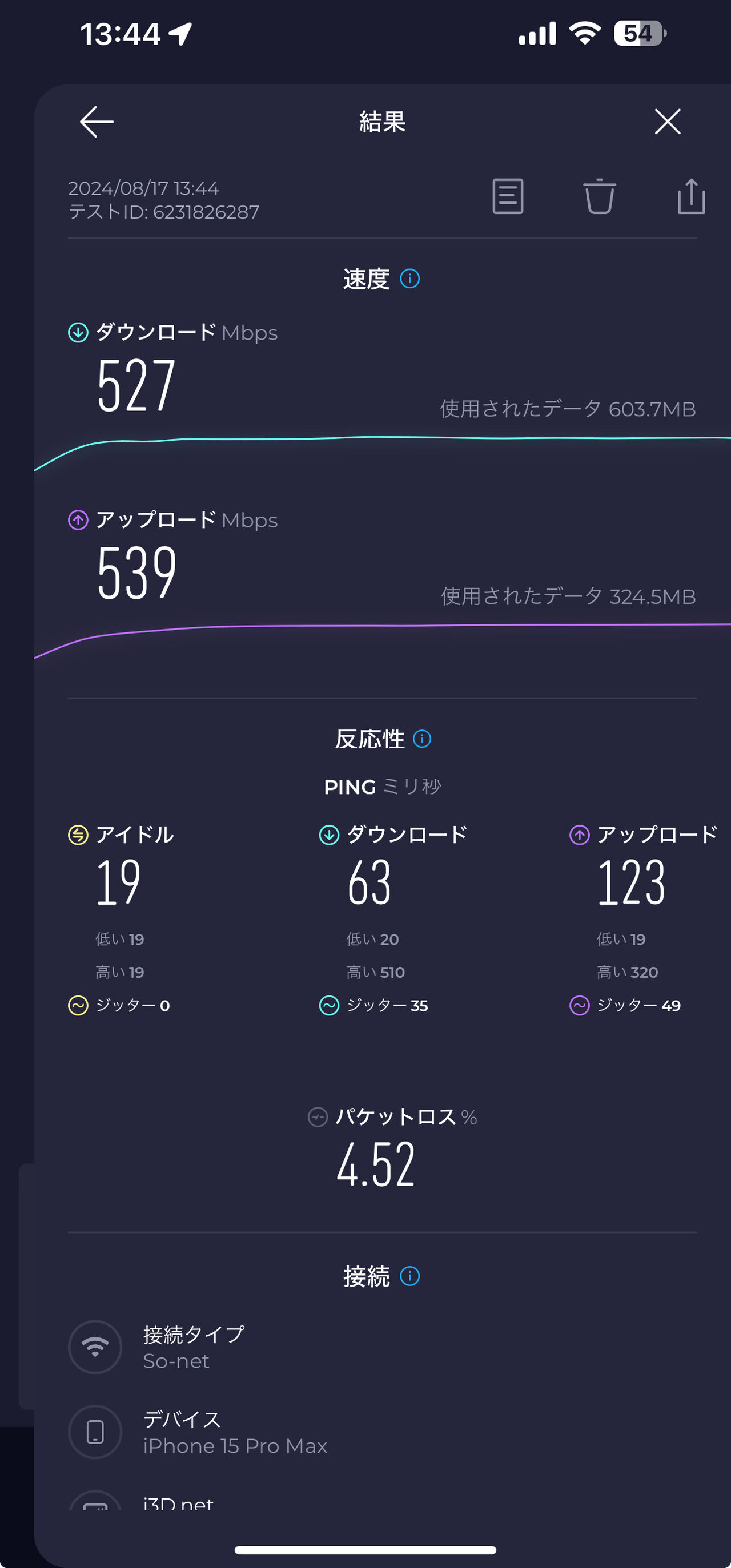Screen dimensions: 731x1568
Task: Open info icon next to 反応性
Action: click(x=422, y=739)
